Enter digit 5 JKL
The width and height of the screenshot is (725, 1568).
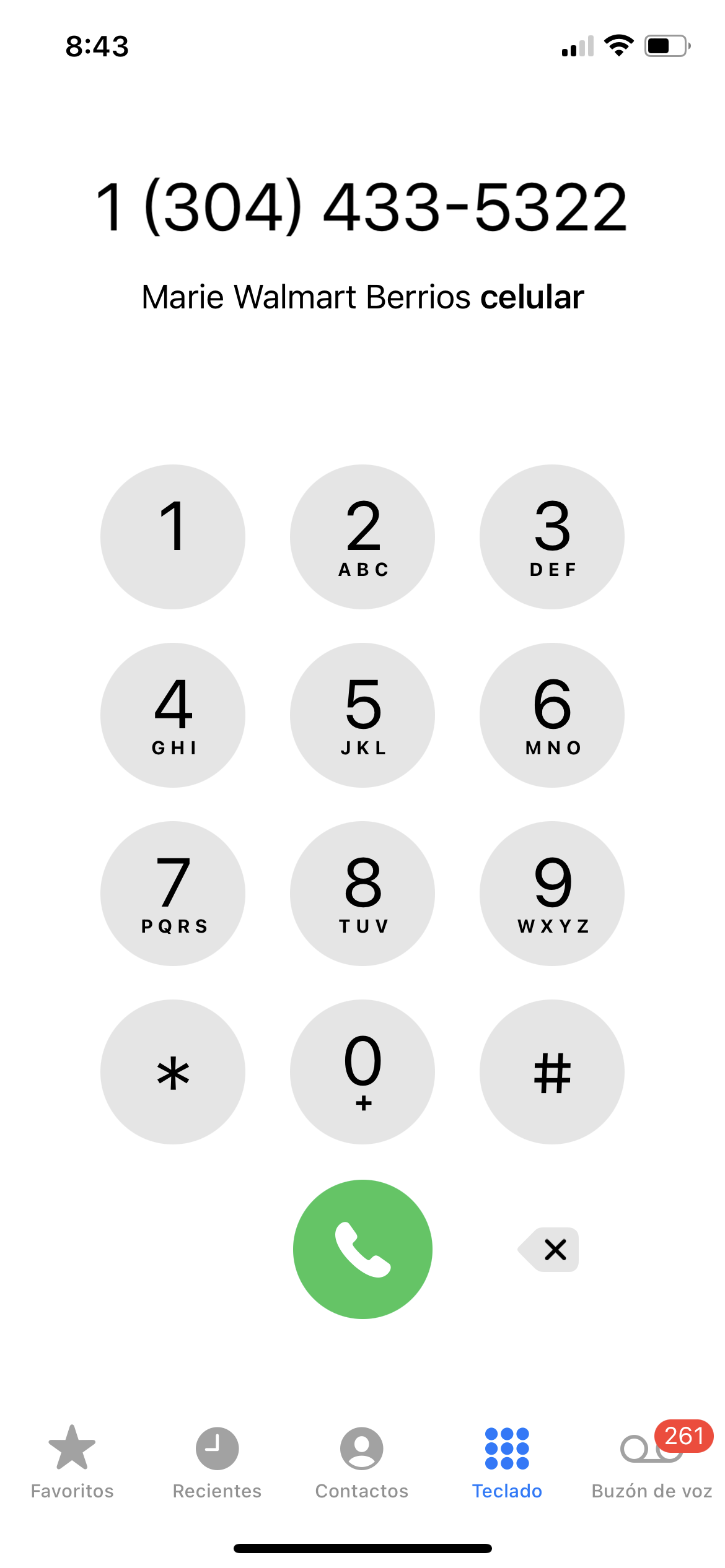pos(362,715)
